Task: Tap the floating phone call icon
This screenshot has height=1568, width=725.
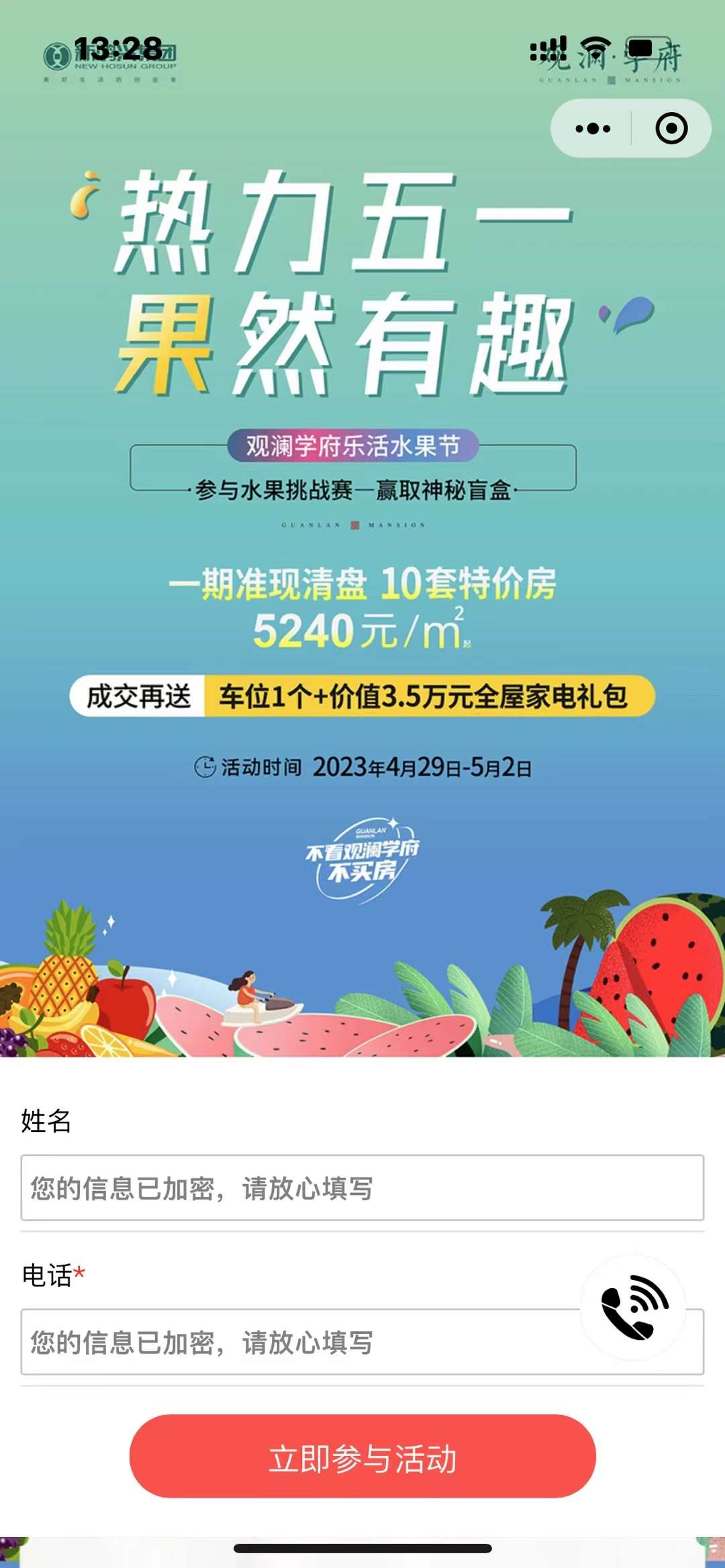Action: pyautogui.click(x=634, y=1307)
